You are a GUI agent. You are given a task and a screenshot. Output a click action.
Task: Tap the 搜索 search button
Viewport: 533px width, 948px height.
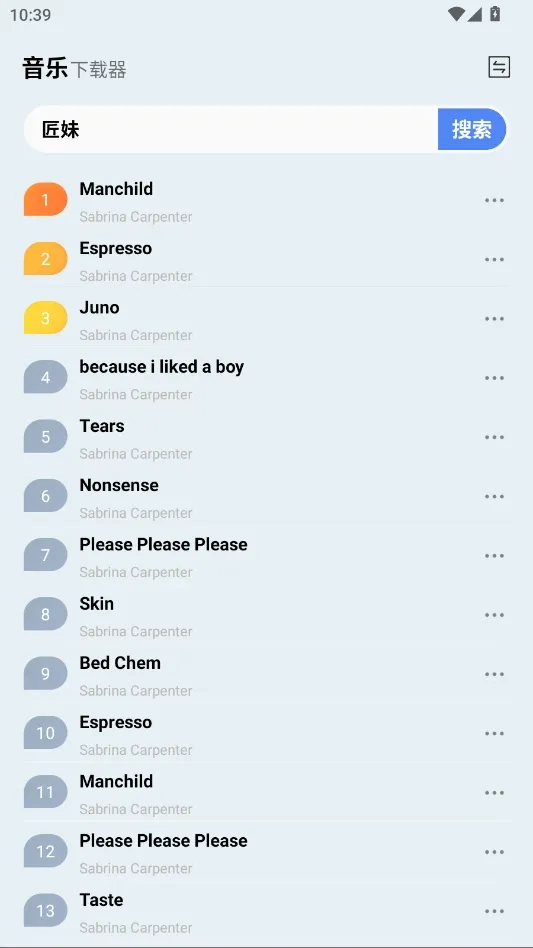click(472, 129)
